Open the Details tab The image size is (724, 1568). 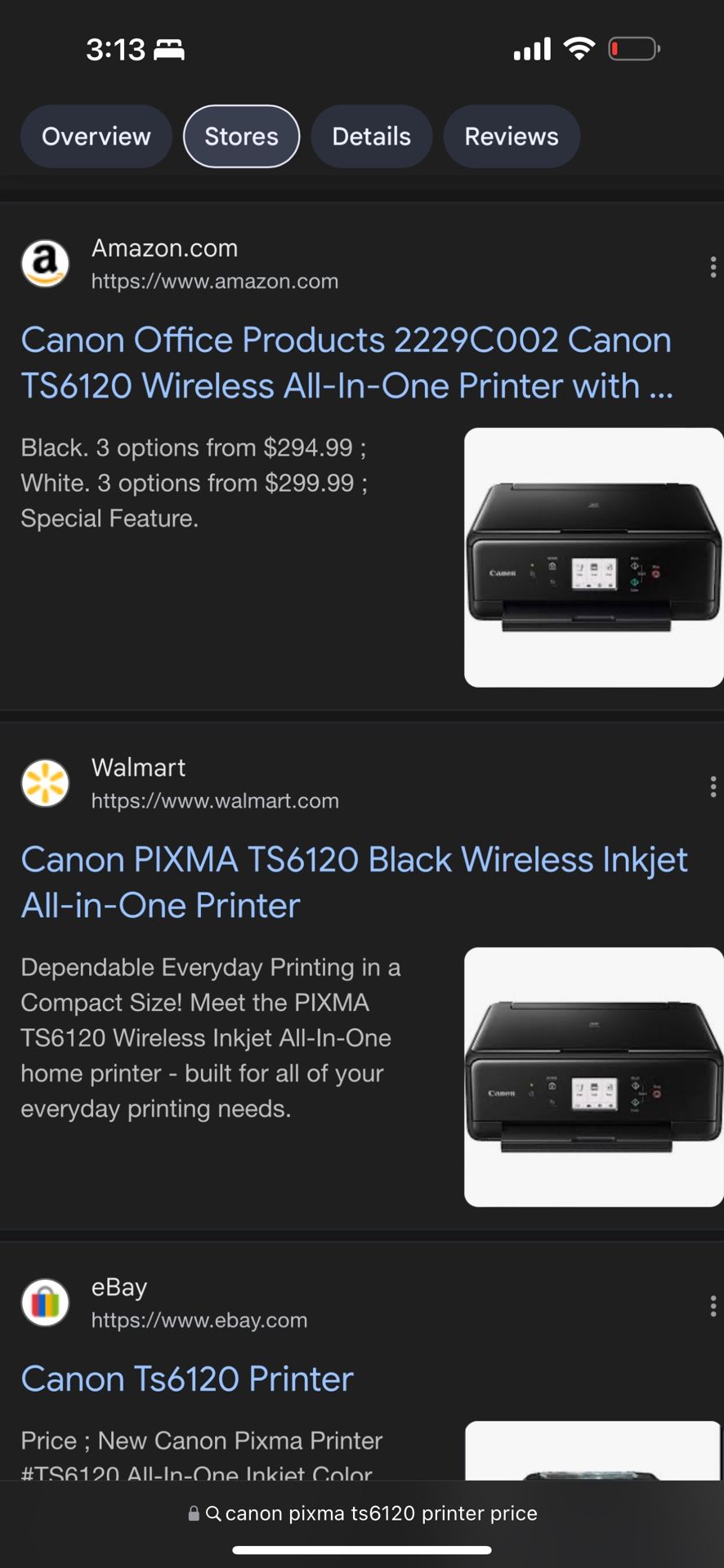(372, 136)
